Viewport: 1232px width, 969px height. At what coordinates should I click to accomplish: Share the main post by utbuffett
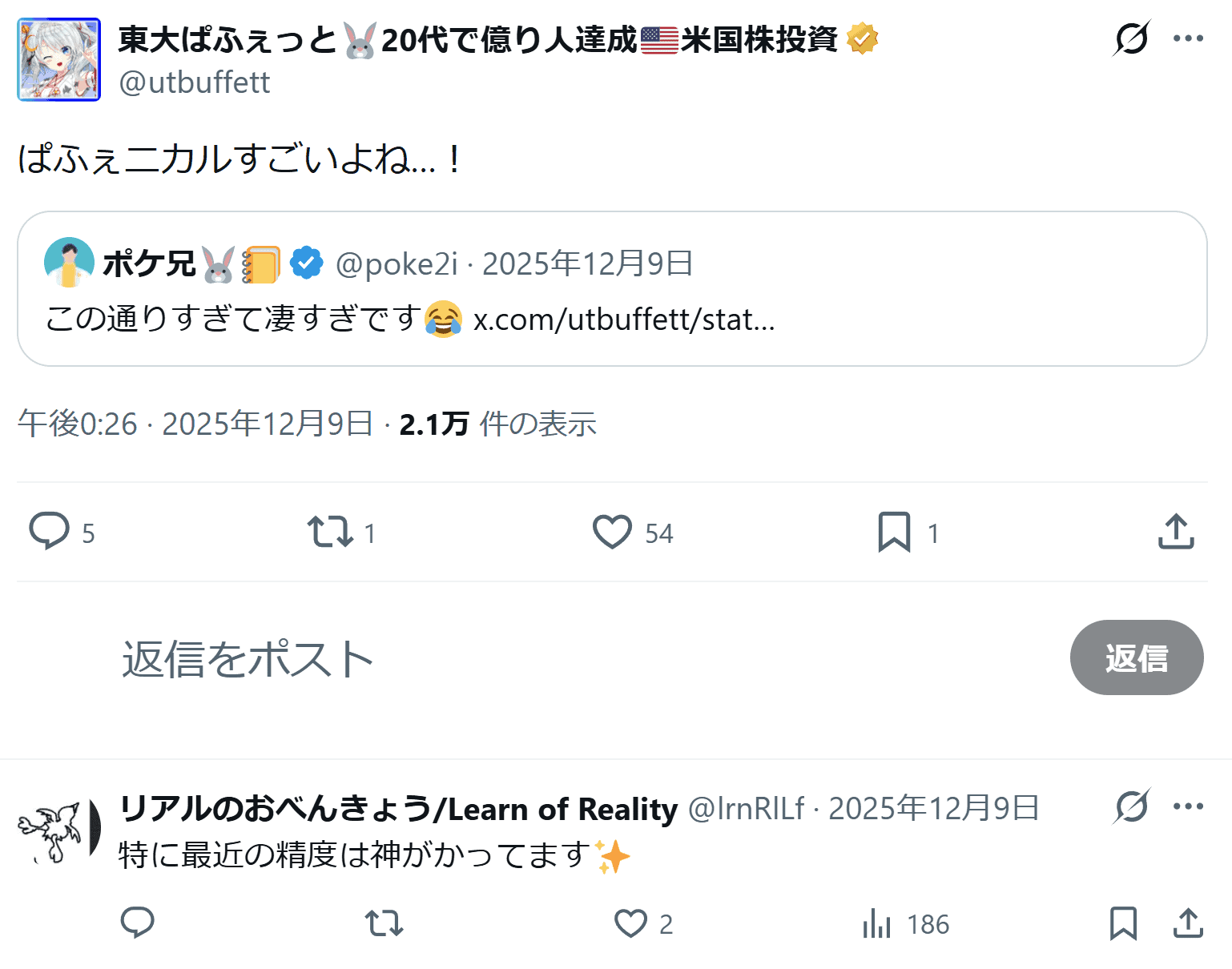point(1176,532)
